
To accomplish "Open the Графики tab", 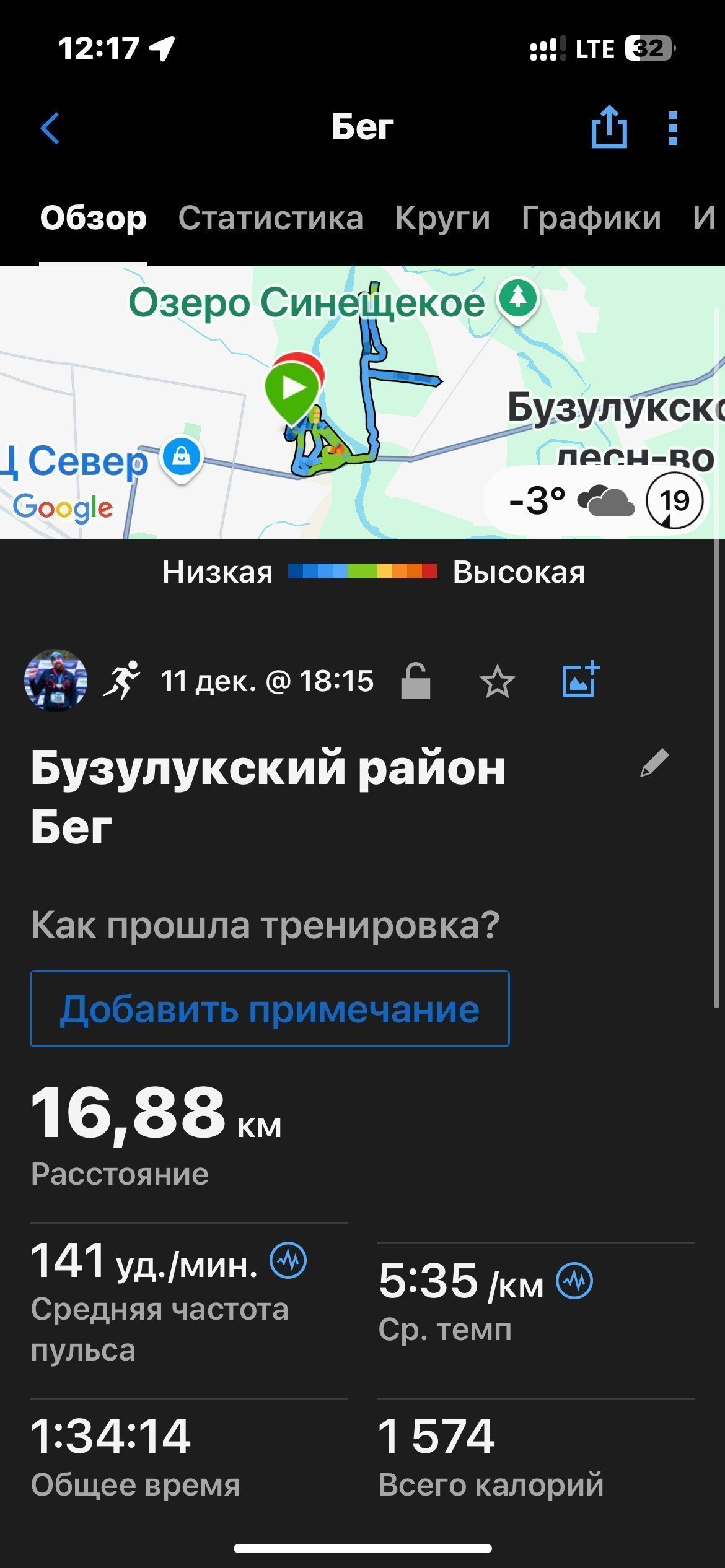I will [x=591, y=218].
